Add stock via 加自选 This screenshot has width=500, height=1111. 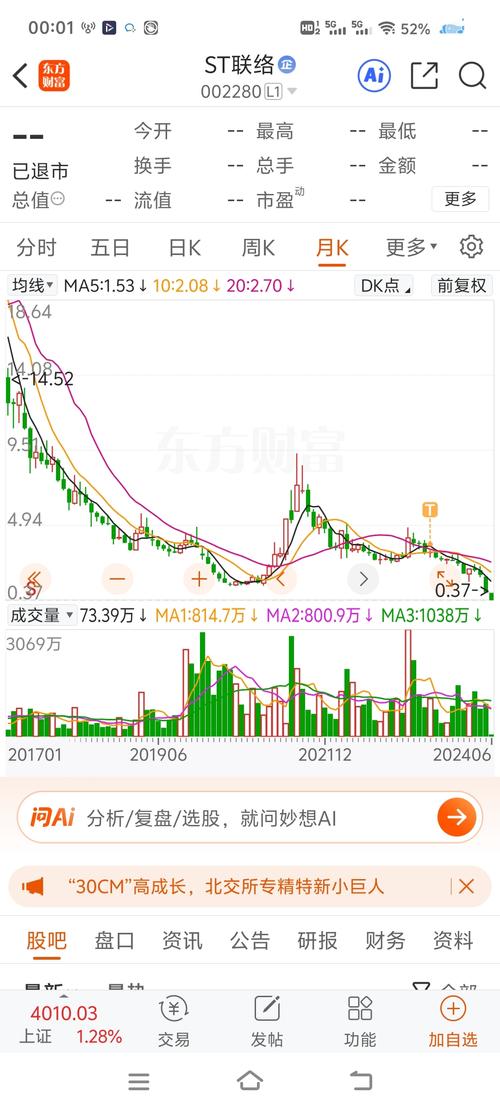(453, 1022)
